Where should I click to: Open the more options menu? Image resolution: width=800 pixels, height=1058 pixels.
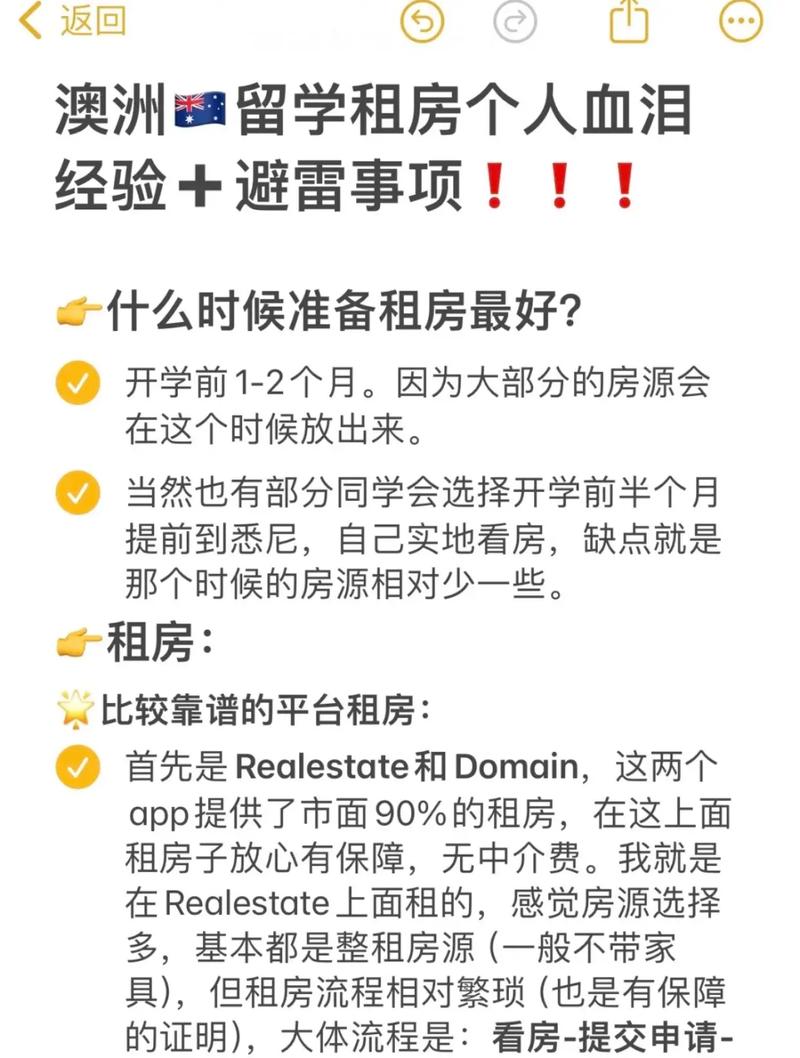[741, 22]
